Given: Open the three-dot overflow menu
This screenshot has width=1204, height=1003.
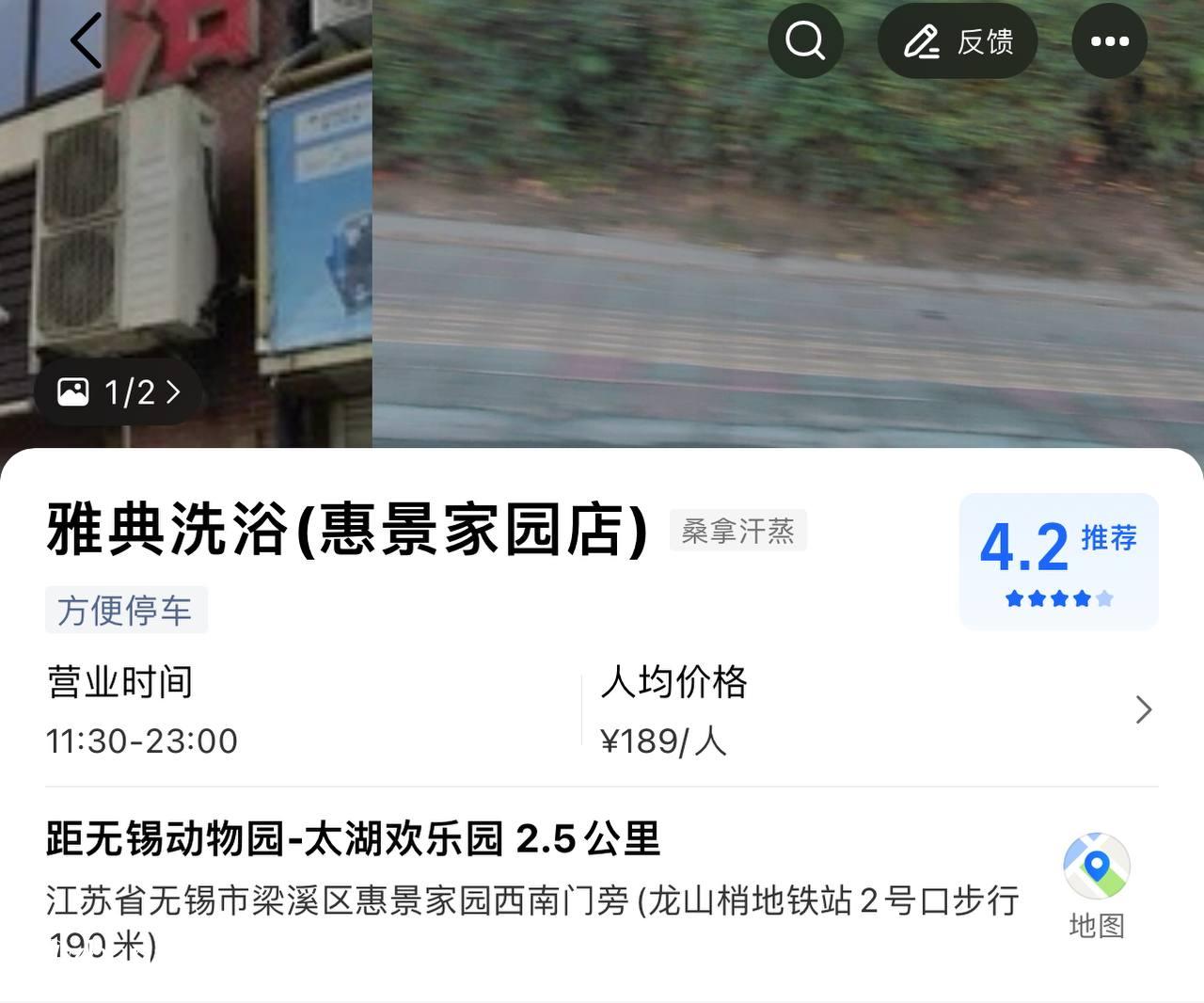Looking at the screenshot, I should [1109, 41].
